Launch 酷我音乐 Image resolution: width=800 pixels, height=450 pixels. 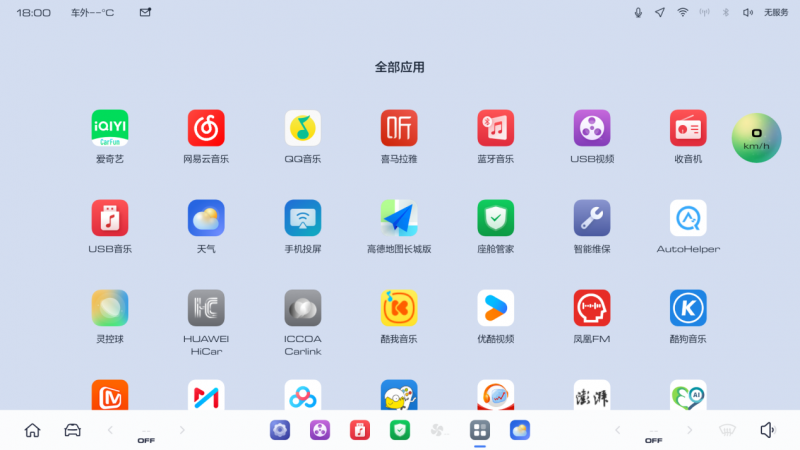pyautogui.click(x=399, y=308)
